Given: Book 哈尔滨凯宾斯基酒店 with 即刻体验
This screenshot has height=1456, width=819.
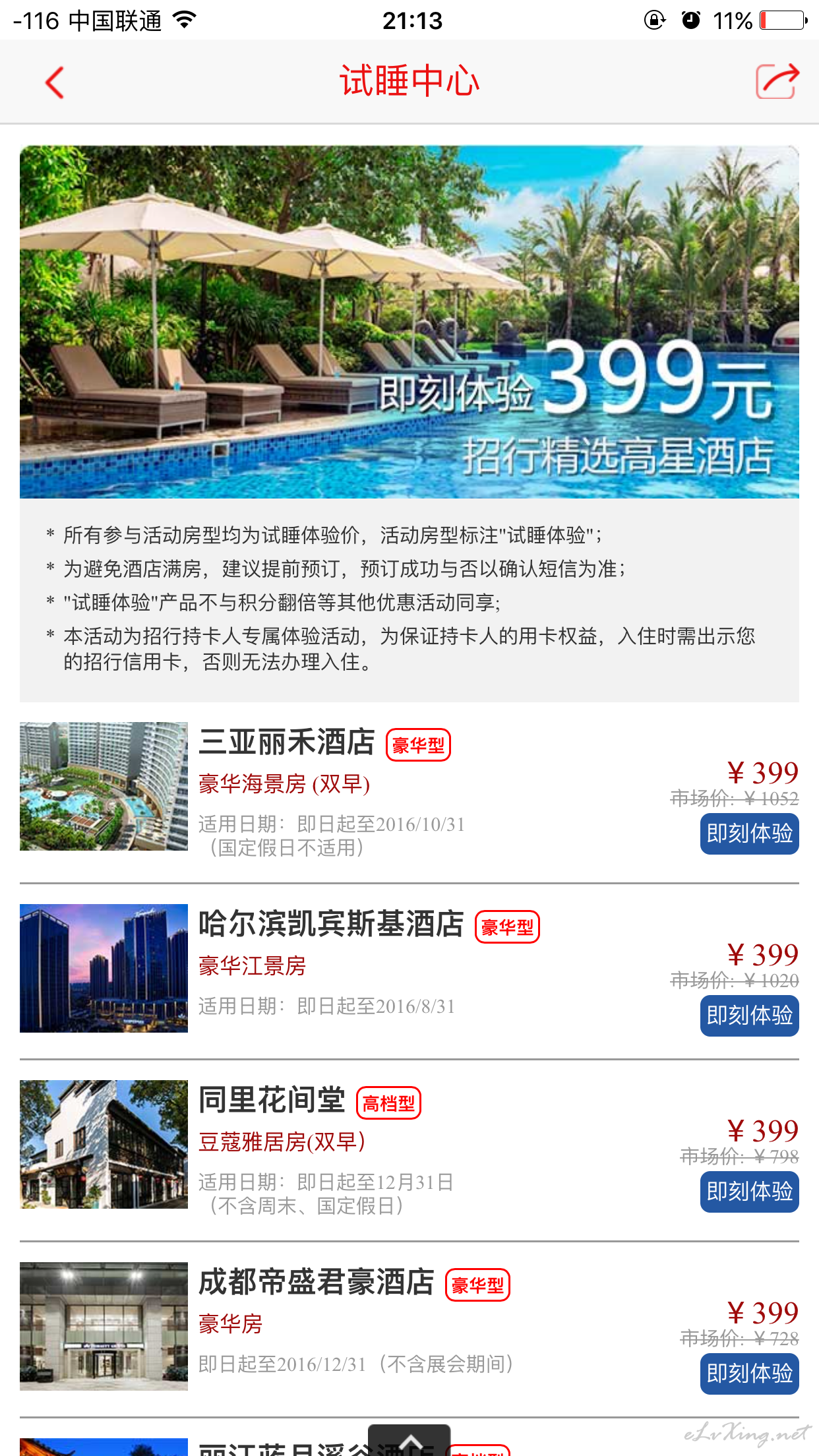Looking at the screenshot, I should point(749,1016).
